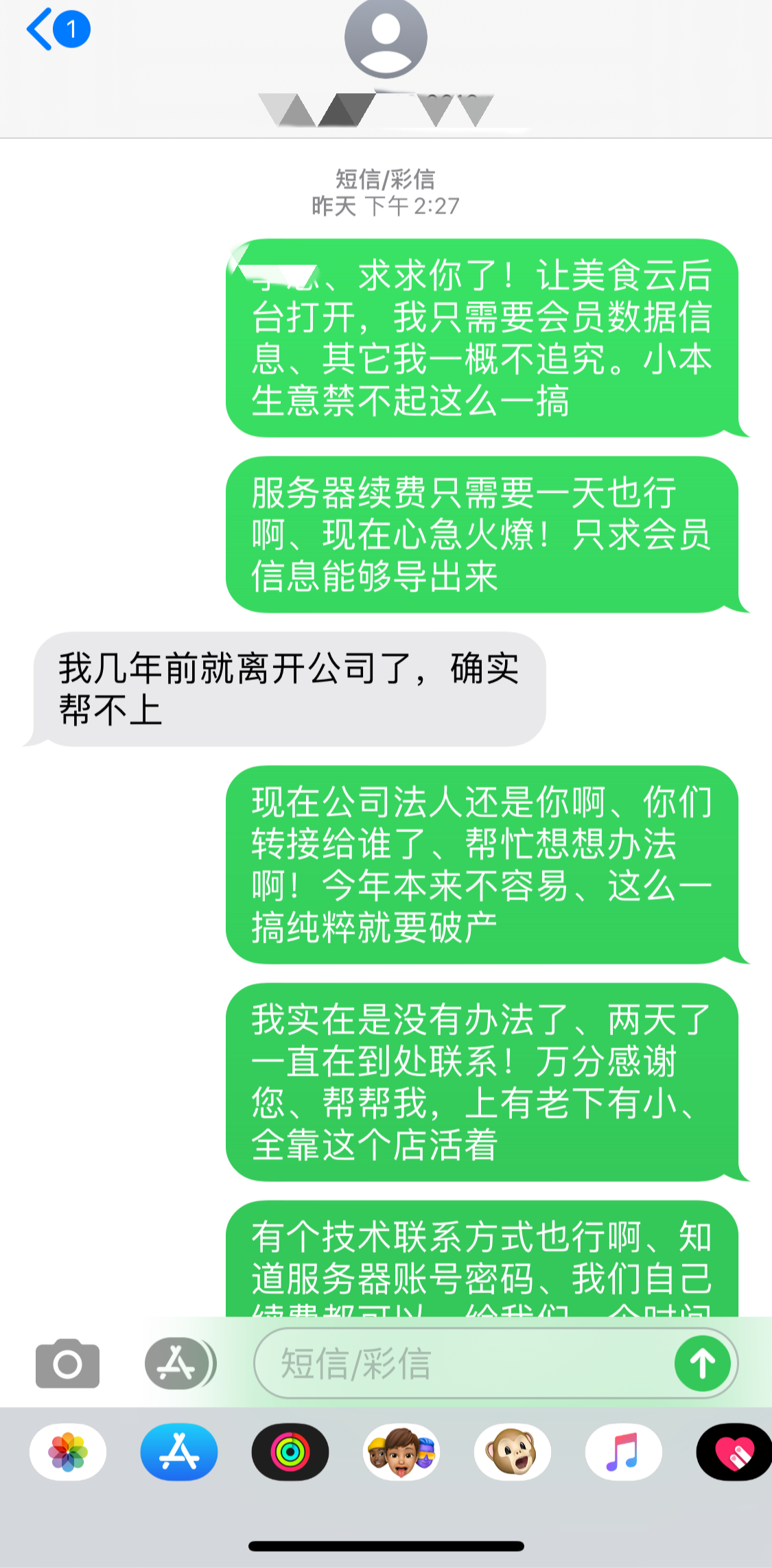Toggle the App Store apps drawer
This screenshot has width=772, height=1568.
(180, 1363)
